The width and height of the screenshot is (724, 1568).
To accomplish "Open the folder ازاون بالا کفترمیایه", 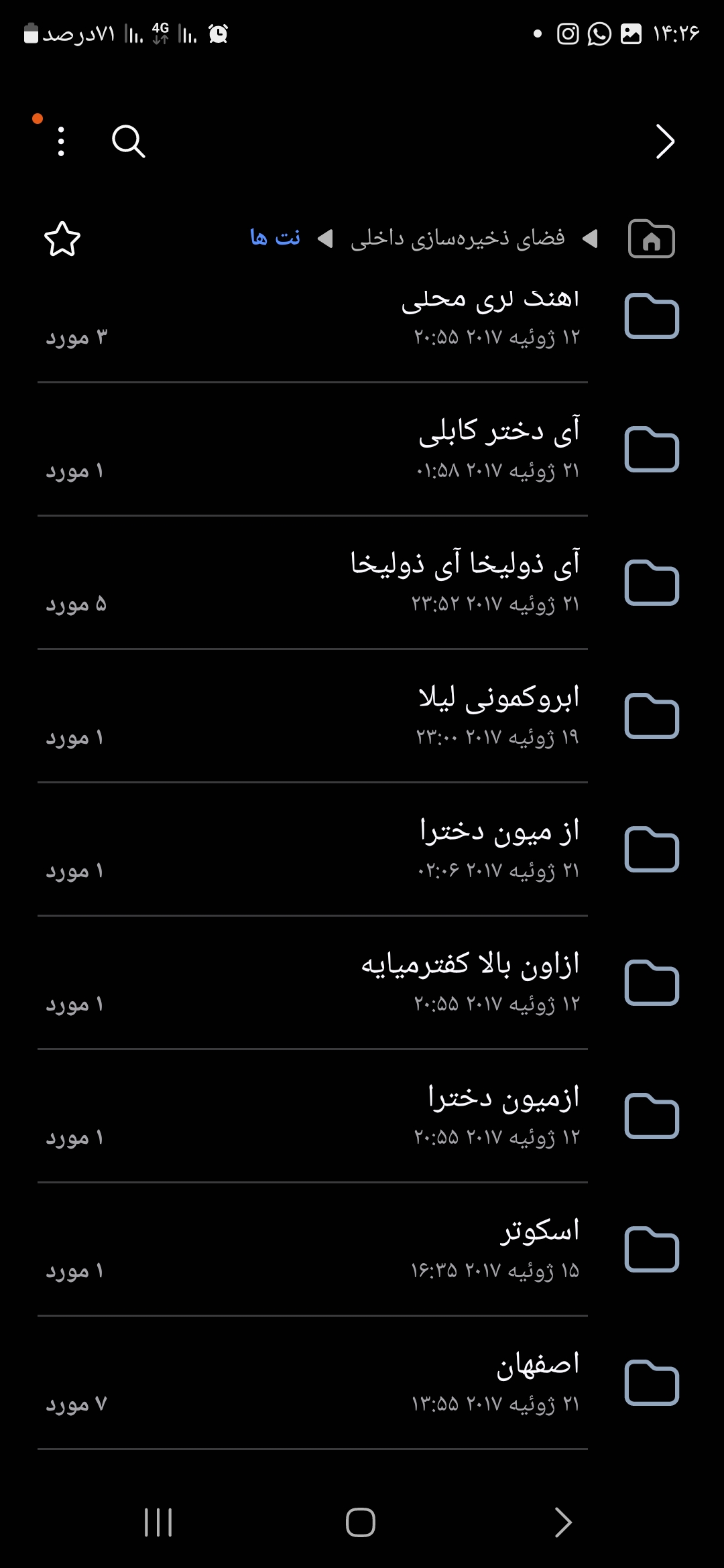I will (362, 982).
